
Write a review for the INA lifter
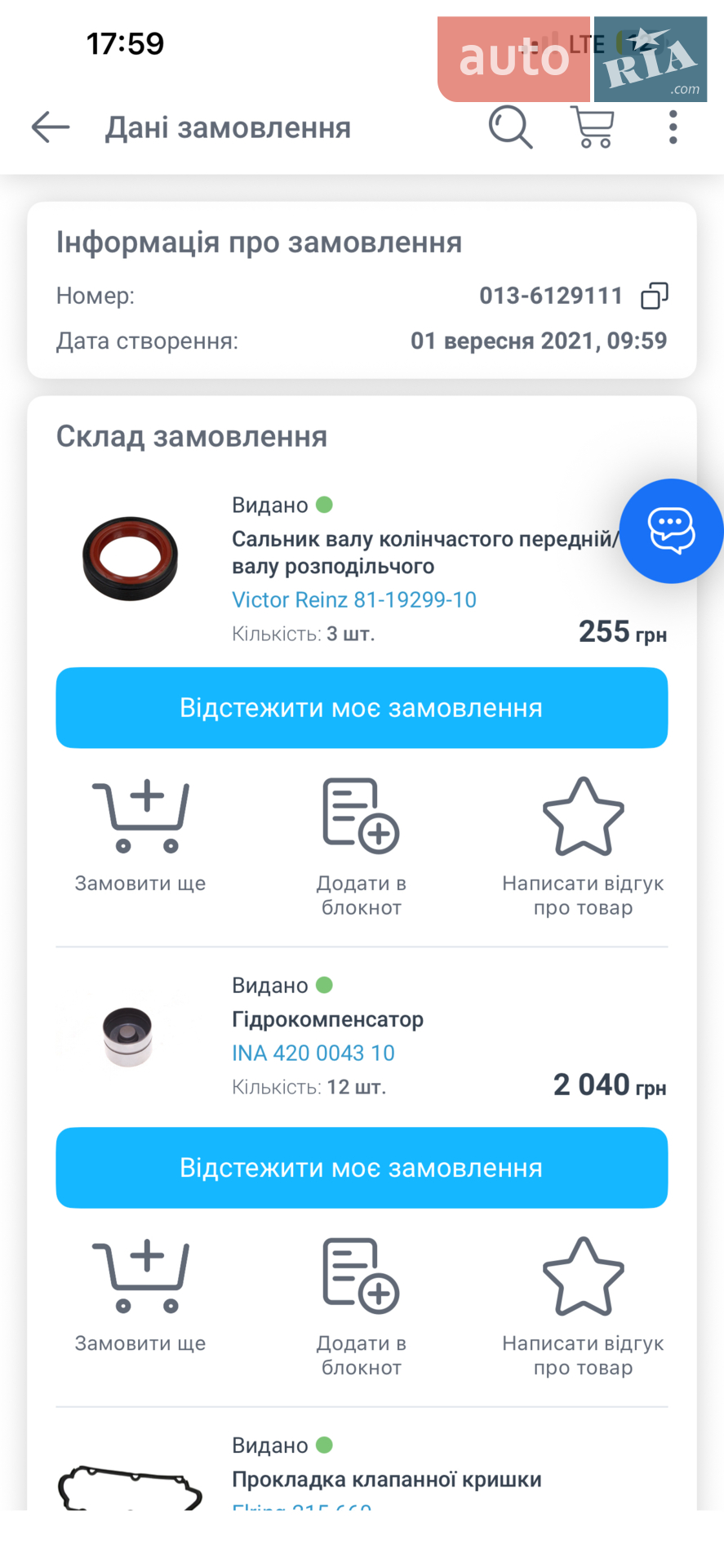583,1307
